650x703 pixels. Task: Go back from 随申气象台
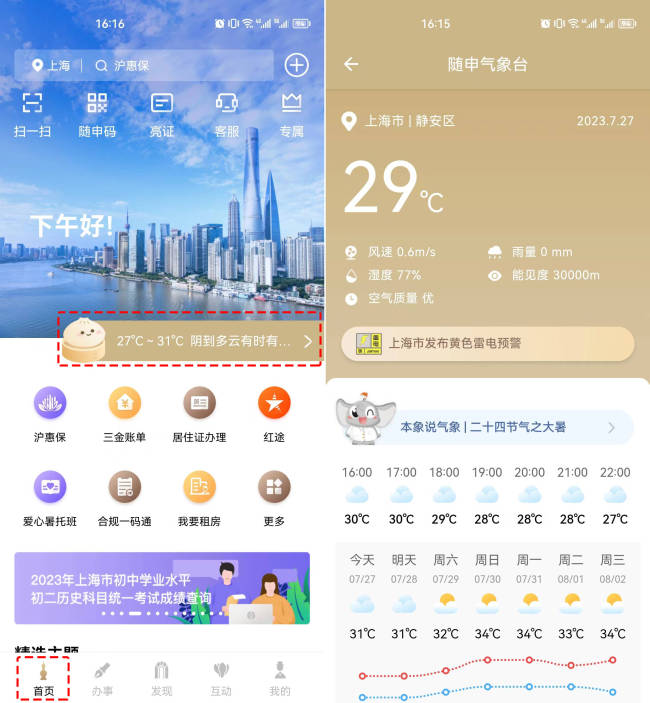click(351, 64)
